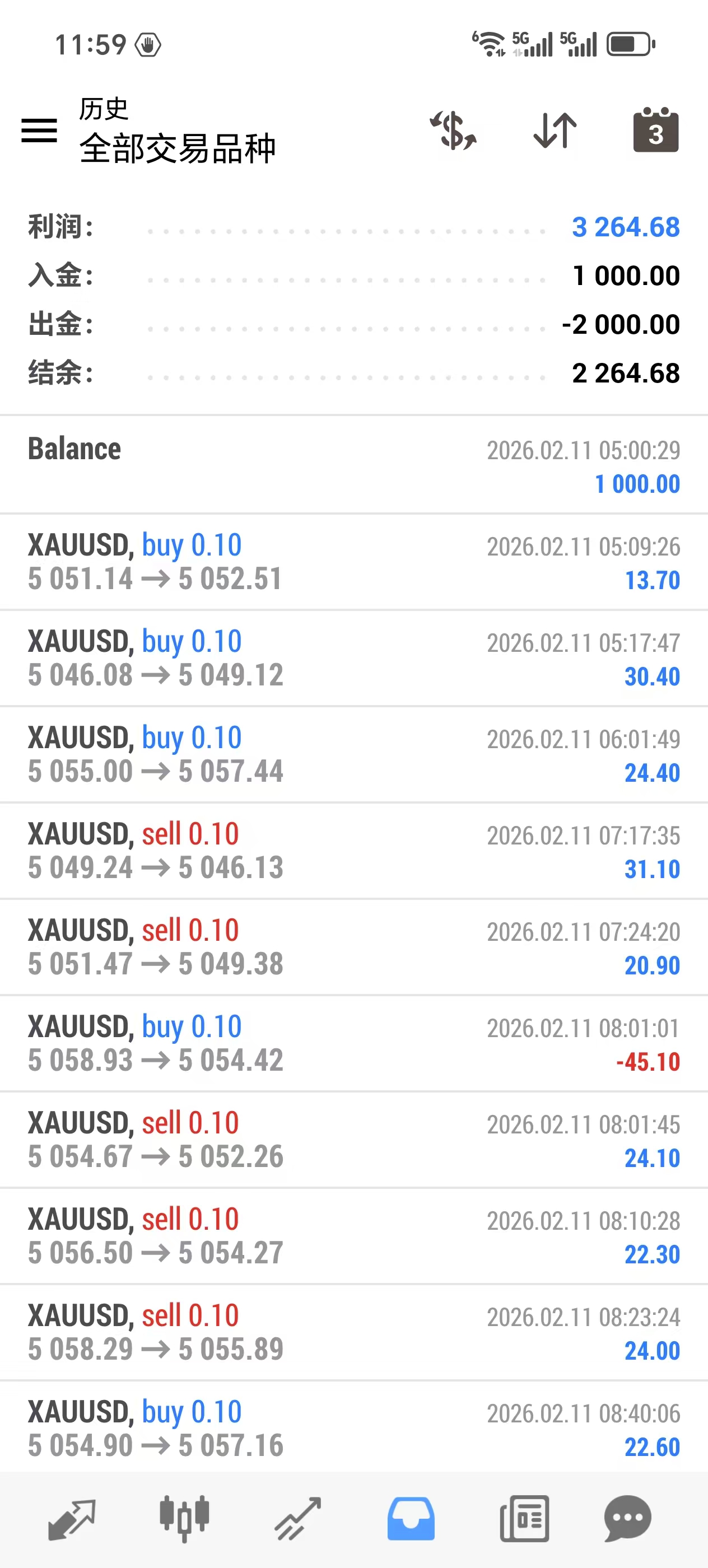The height and width of the screenshot is (1568, 708).
Task: Open the symbol filter dollar icon
Action: click(454, 131)
